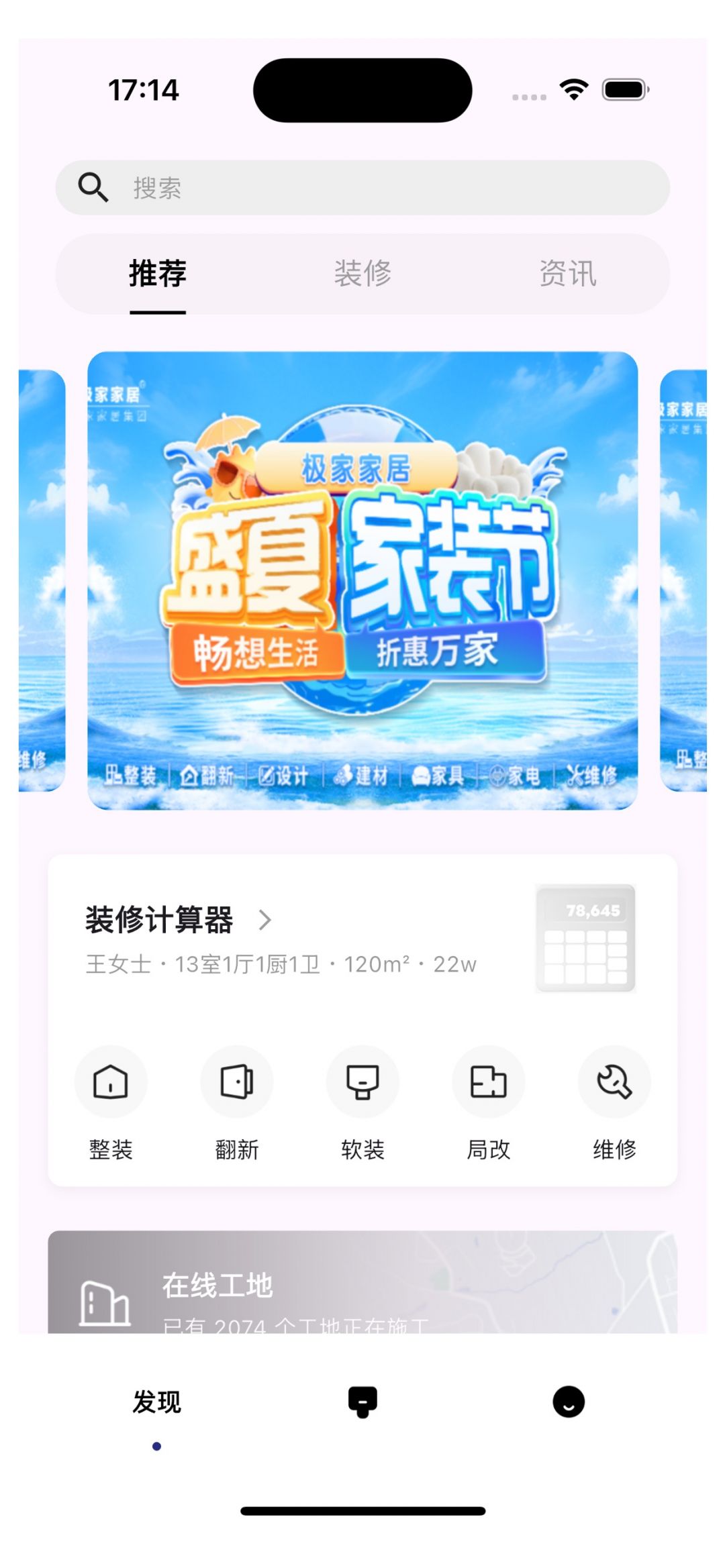Viewport: 725px width, 1568px height.
Task: Switch to the 资讯 tab
Action: point(568,274)
